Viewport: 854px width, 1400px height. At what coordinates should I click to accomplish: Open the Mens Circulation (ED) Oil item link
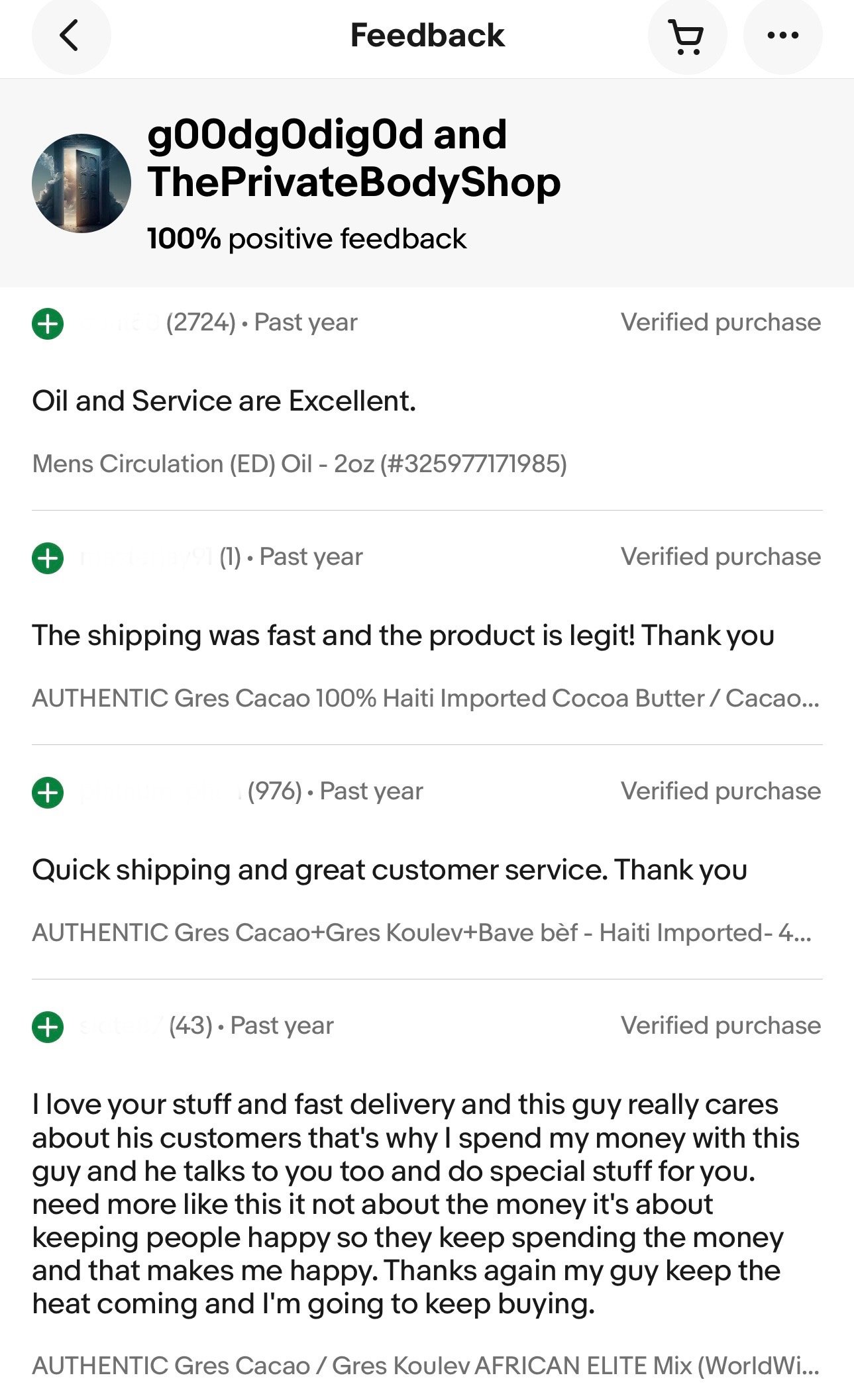tap(299, 464)
